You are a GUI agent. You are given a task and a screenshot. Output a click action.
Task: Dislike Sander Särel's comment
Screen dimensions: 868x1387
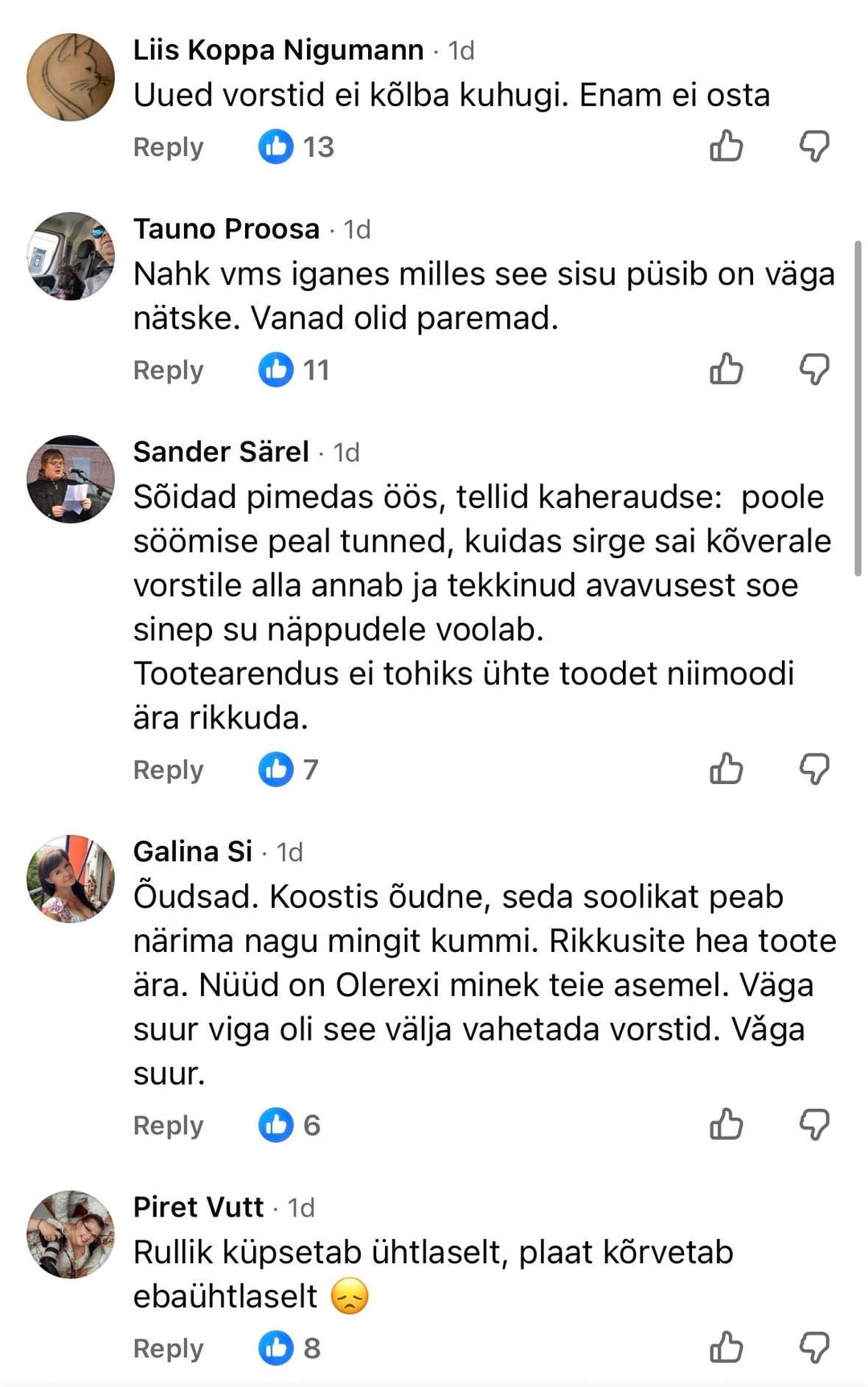(x=814, y=769)
